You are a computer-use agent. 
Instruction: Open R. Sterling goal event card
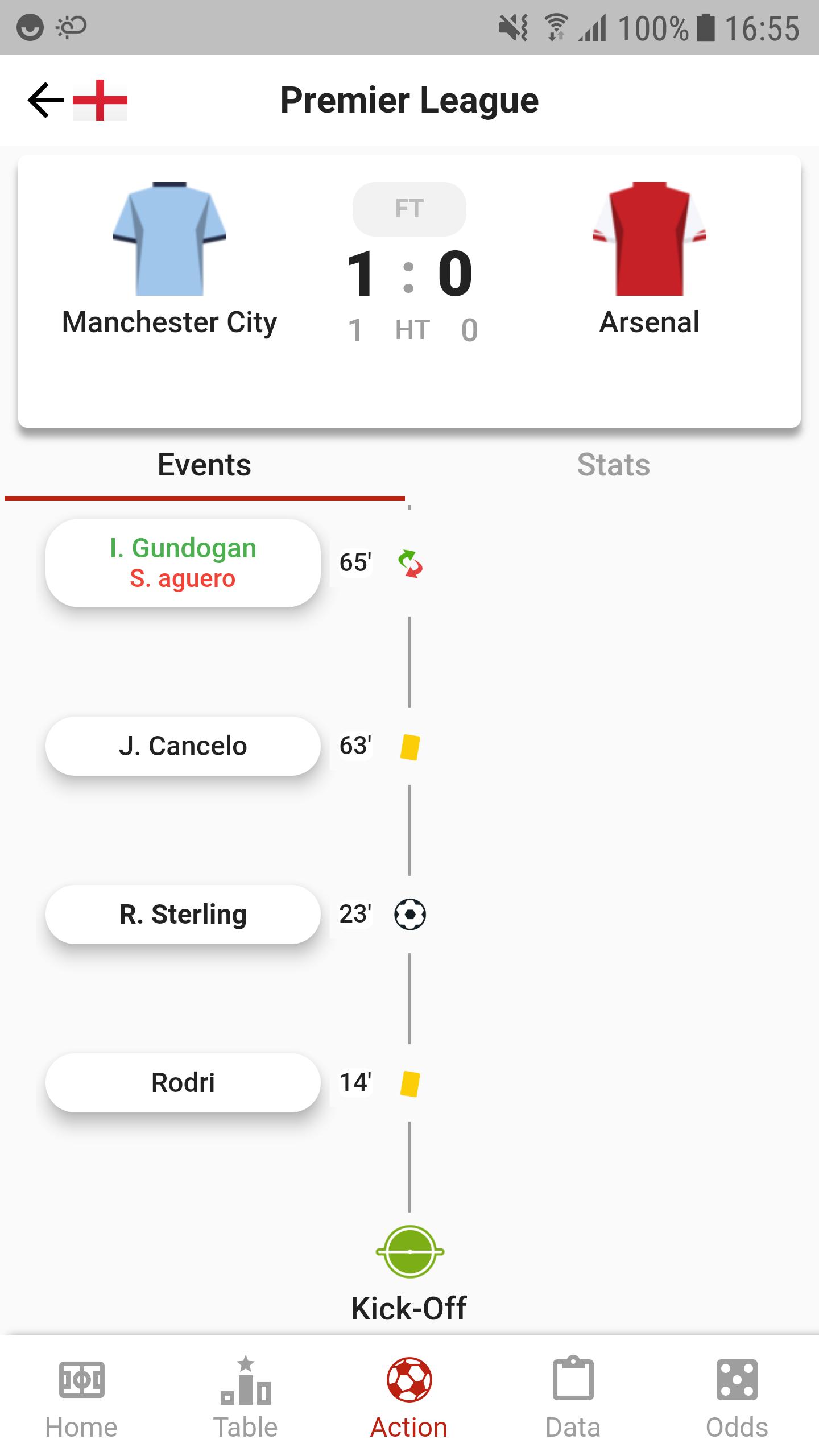(183, 914)
